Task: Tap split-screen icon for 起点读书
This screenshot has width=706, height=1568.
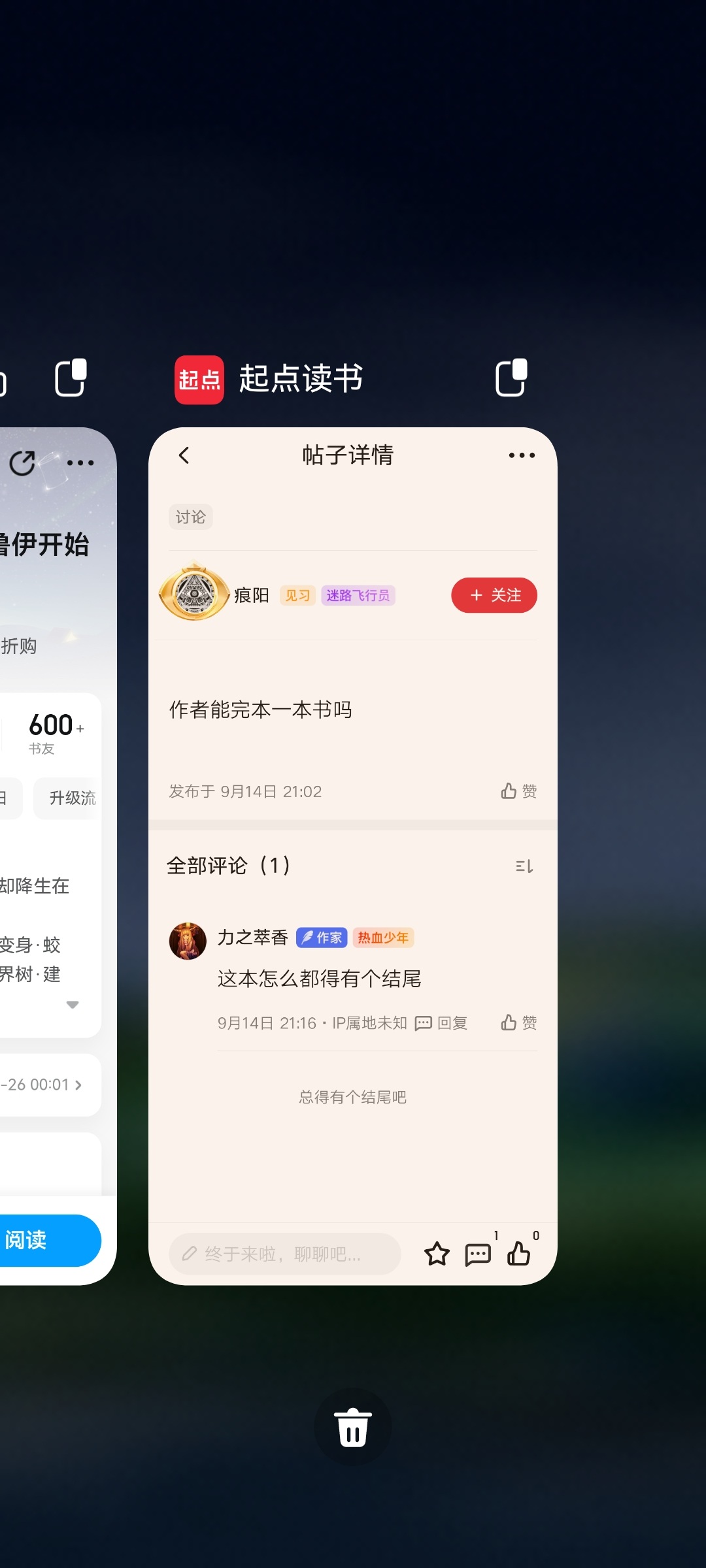Action: [511, 378]
